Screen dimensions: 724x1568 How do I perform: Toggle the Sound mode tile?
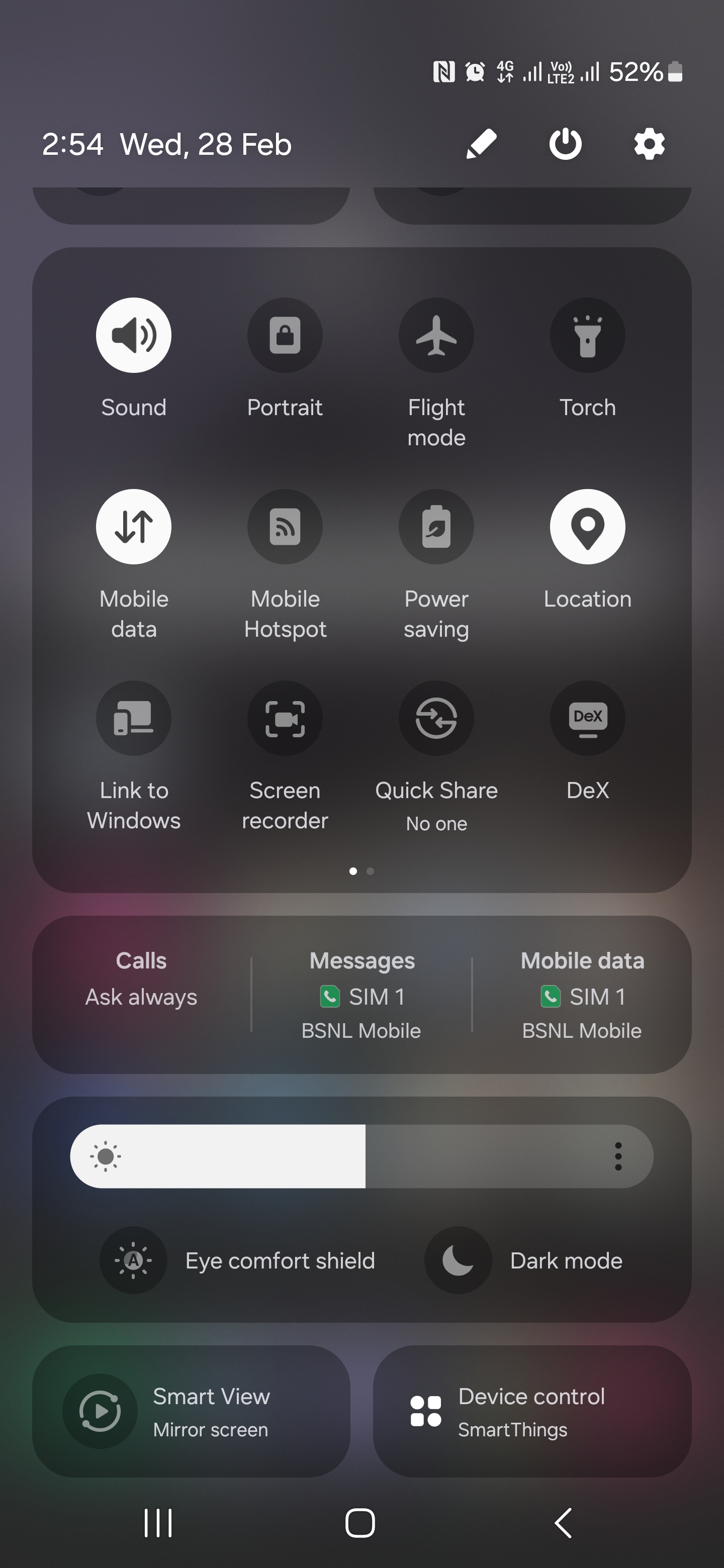(133, 335)
